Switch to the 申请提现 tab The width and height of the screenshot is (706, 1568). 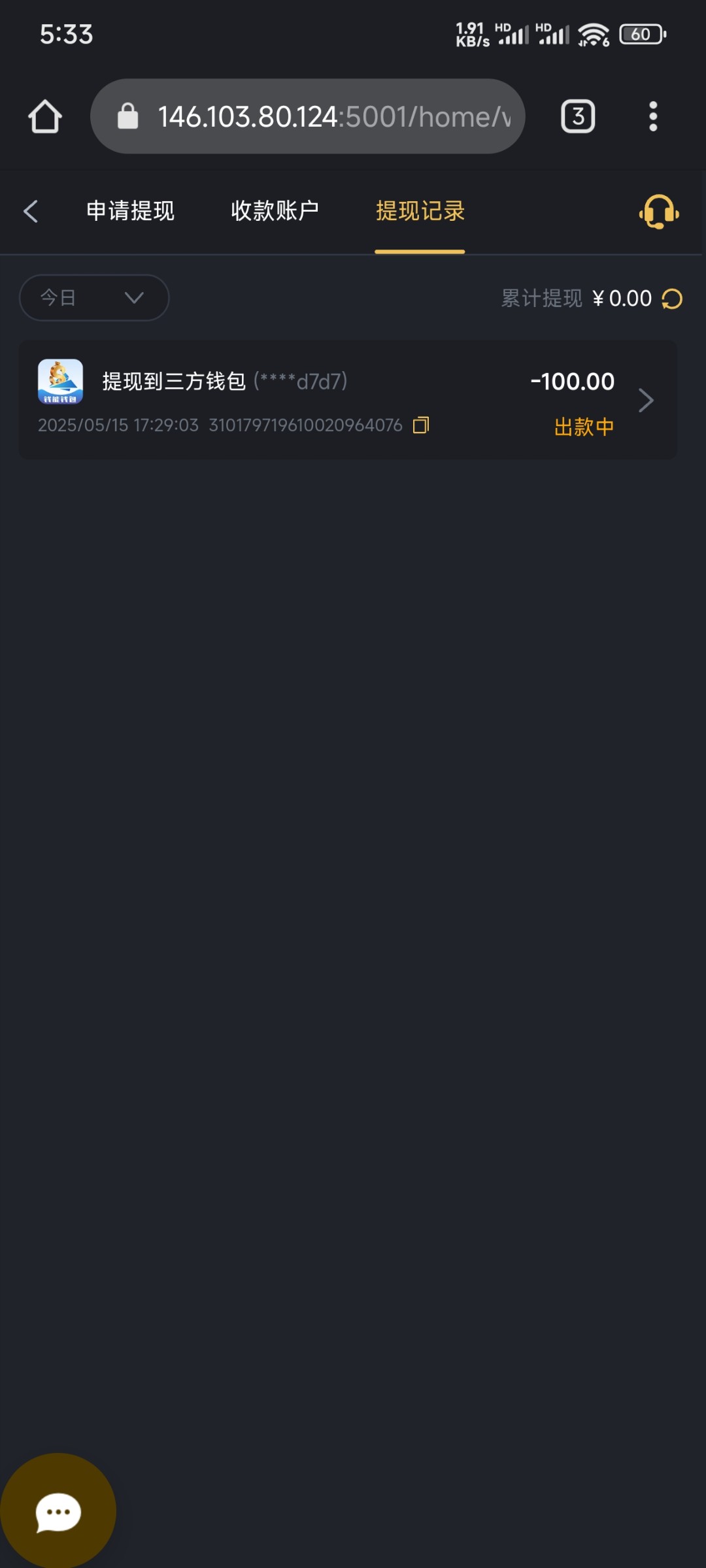pyautogui.click(x=130, y=211)
